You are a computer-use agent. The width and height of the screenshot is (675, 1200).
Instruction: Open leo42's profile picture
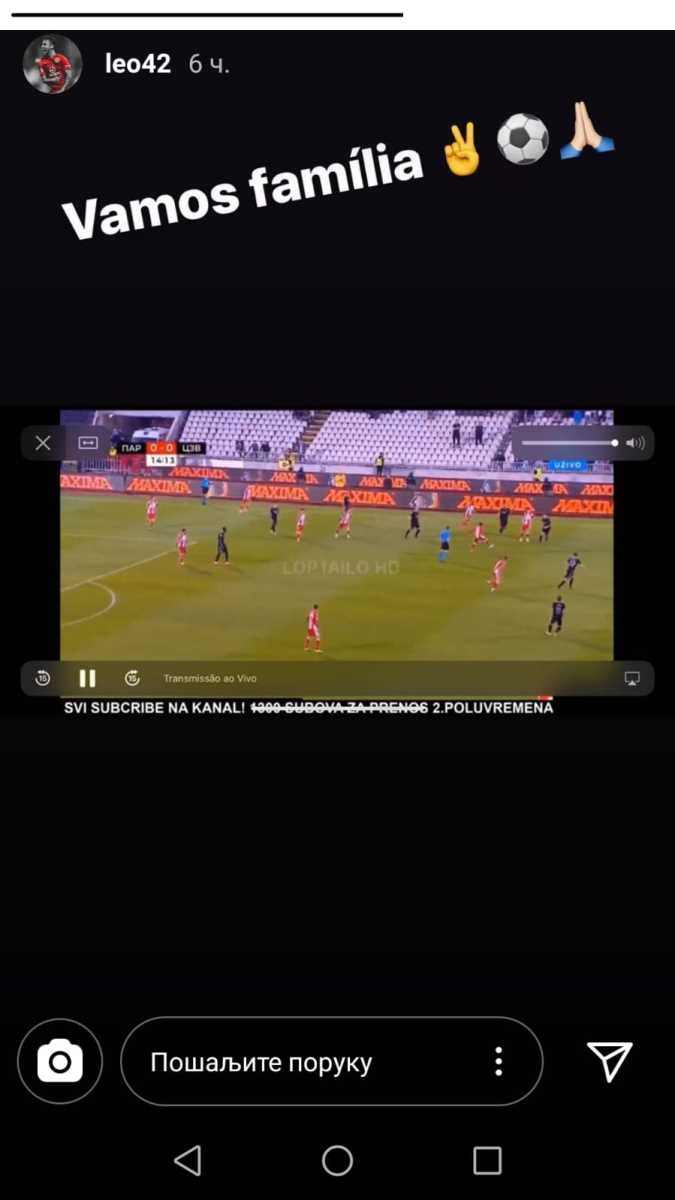tap(53, 64)
